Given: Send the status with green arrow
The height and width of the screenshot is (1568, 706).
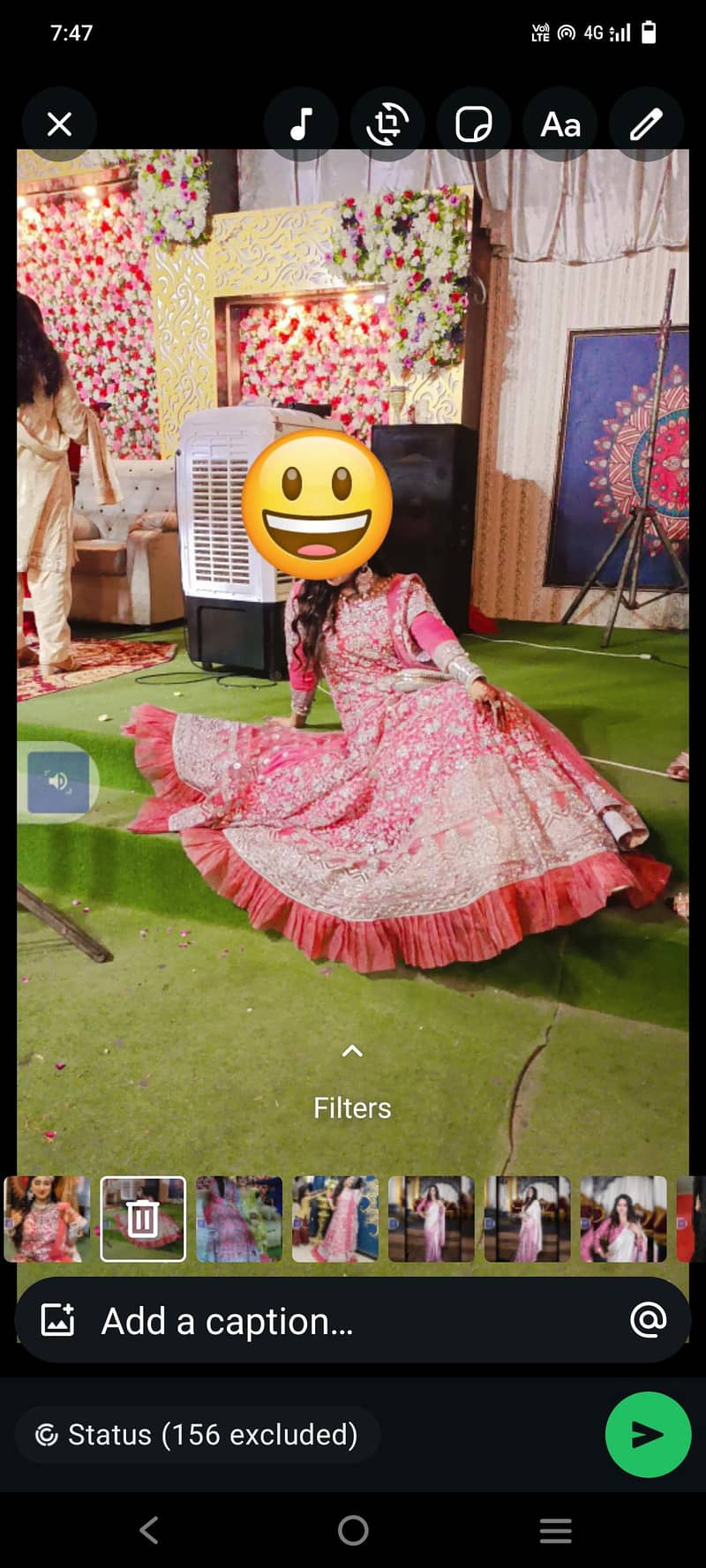Looking at the screenshot, I should (x=647, y=1435).
